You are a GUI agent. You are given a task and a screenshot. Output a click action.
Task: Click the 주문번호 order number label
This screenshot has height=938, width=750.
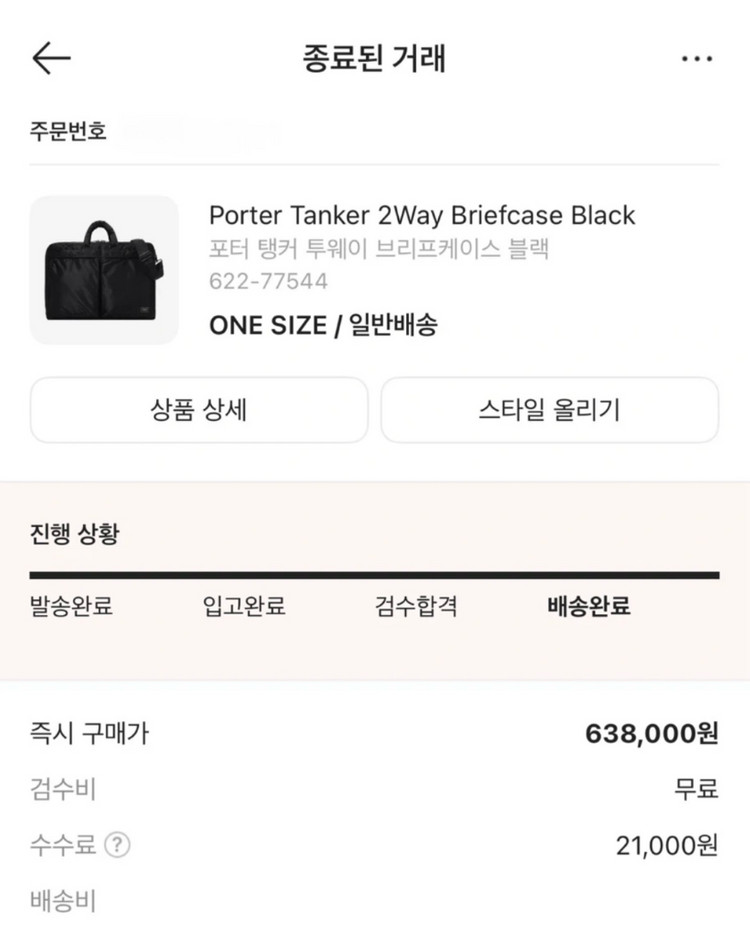pyautogui.click(x=64, y=126)
